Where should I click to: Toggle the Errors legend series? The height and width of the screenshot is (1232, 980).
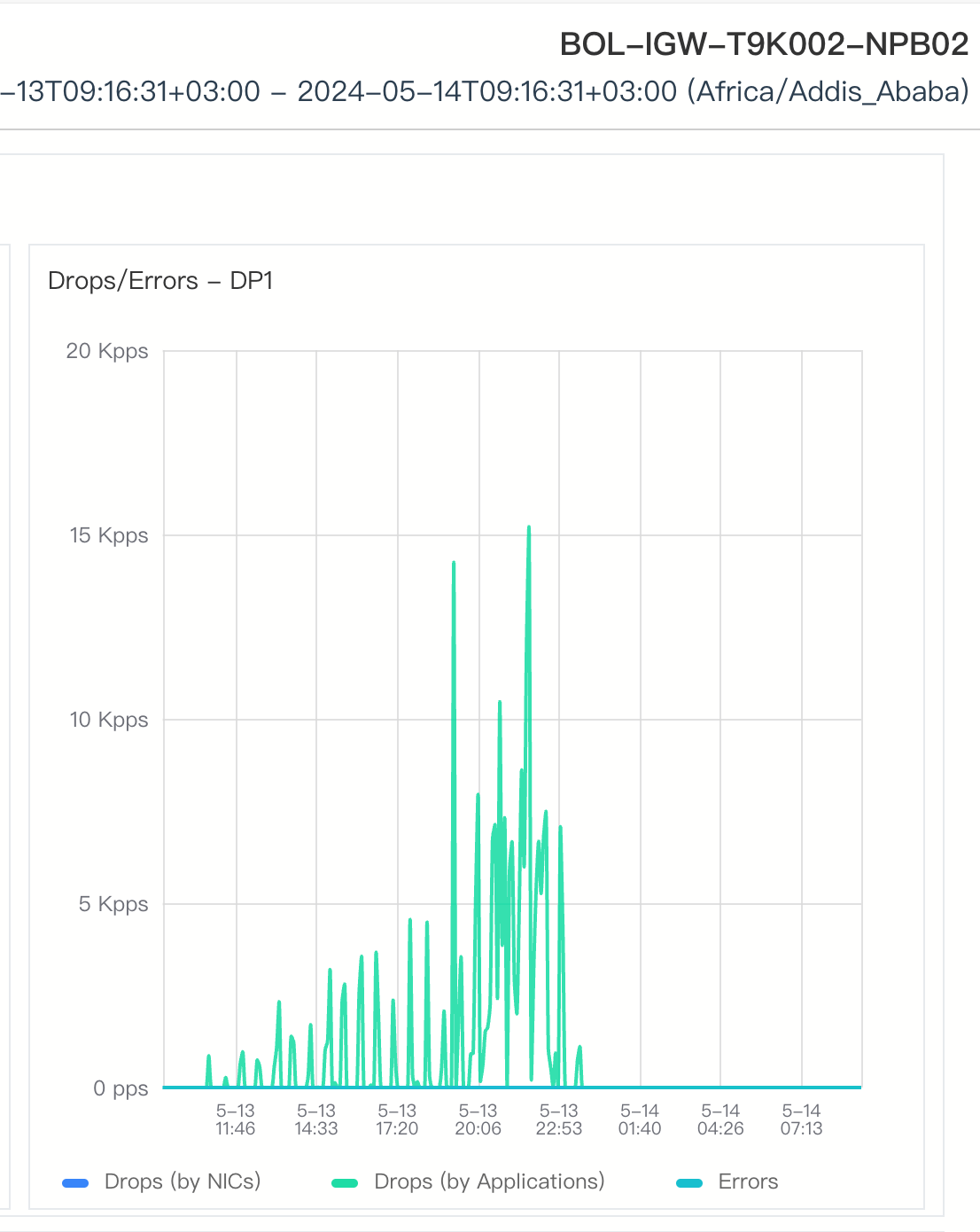[x=747, y=1181]
